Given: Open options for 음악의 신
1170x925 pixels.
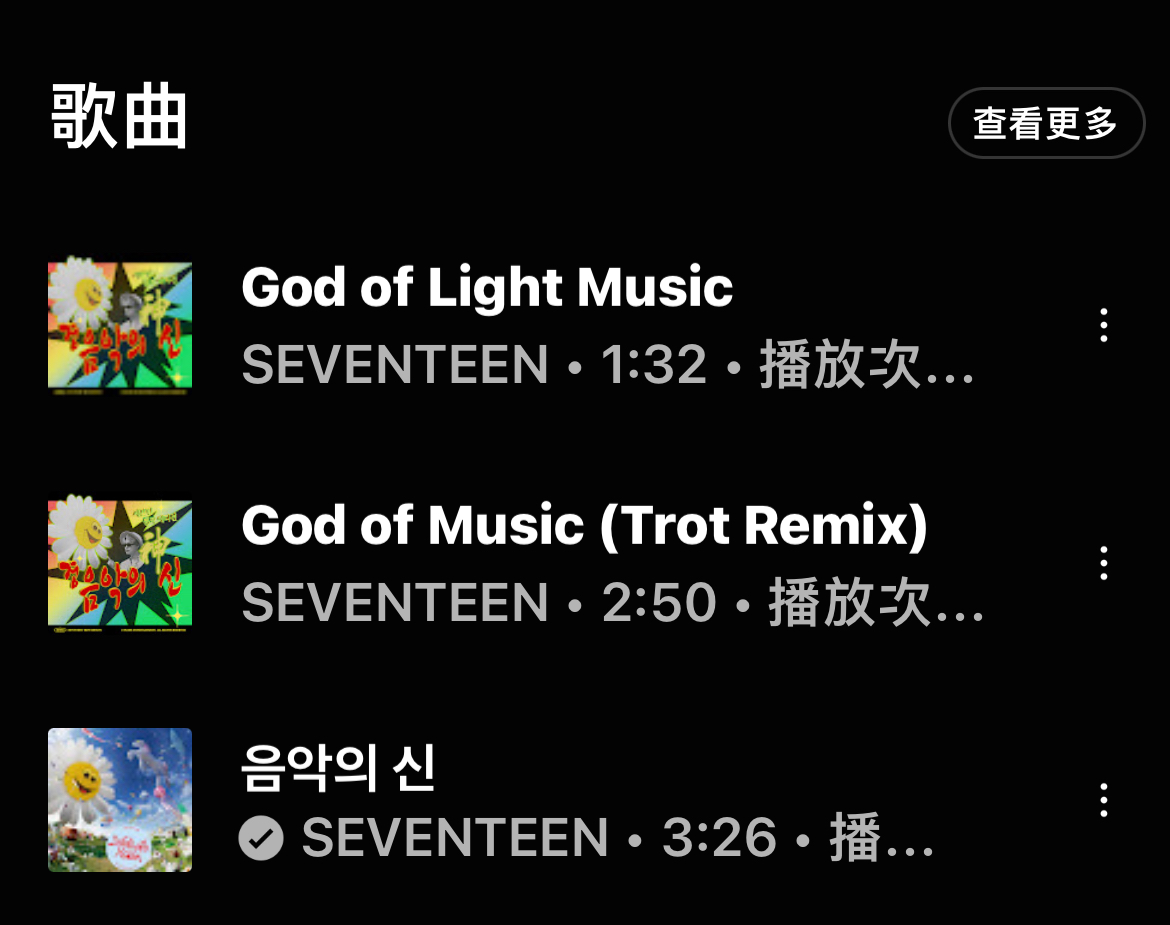Looking at the screenshot, I should coord(1103,800).
